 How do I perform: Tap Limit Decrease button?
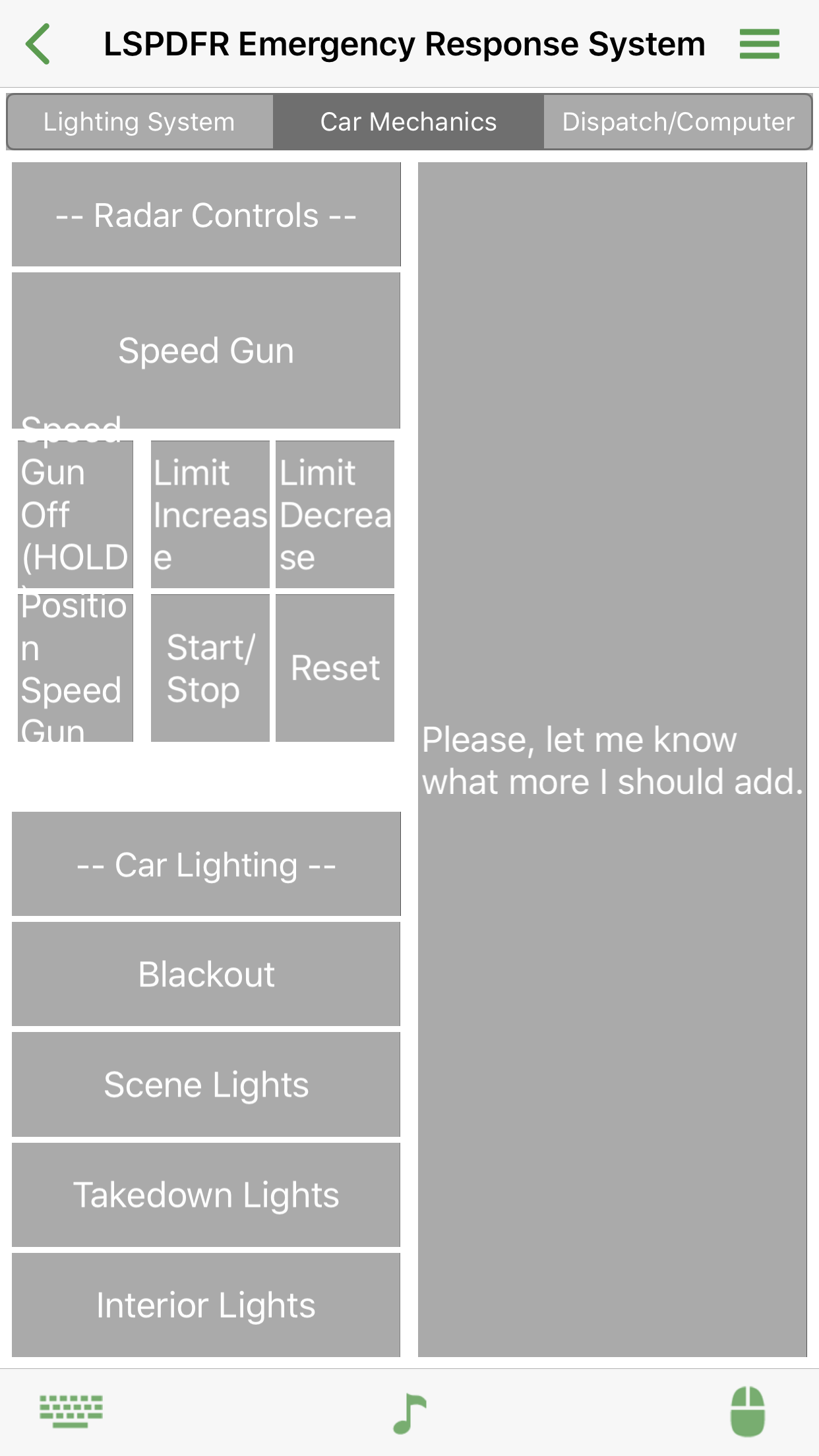335,514
